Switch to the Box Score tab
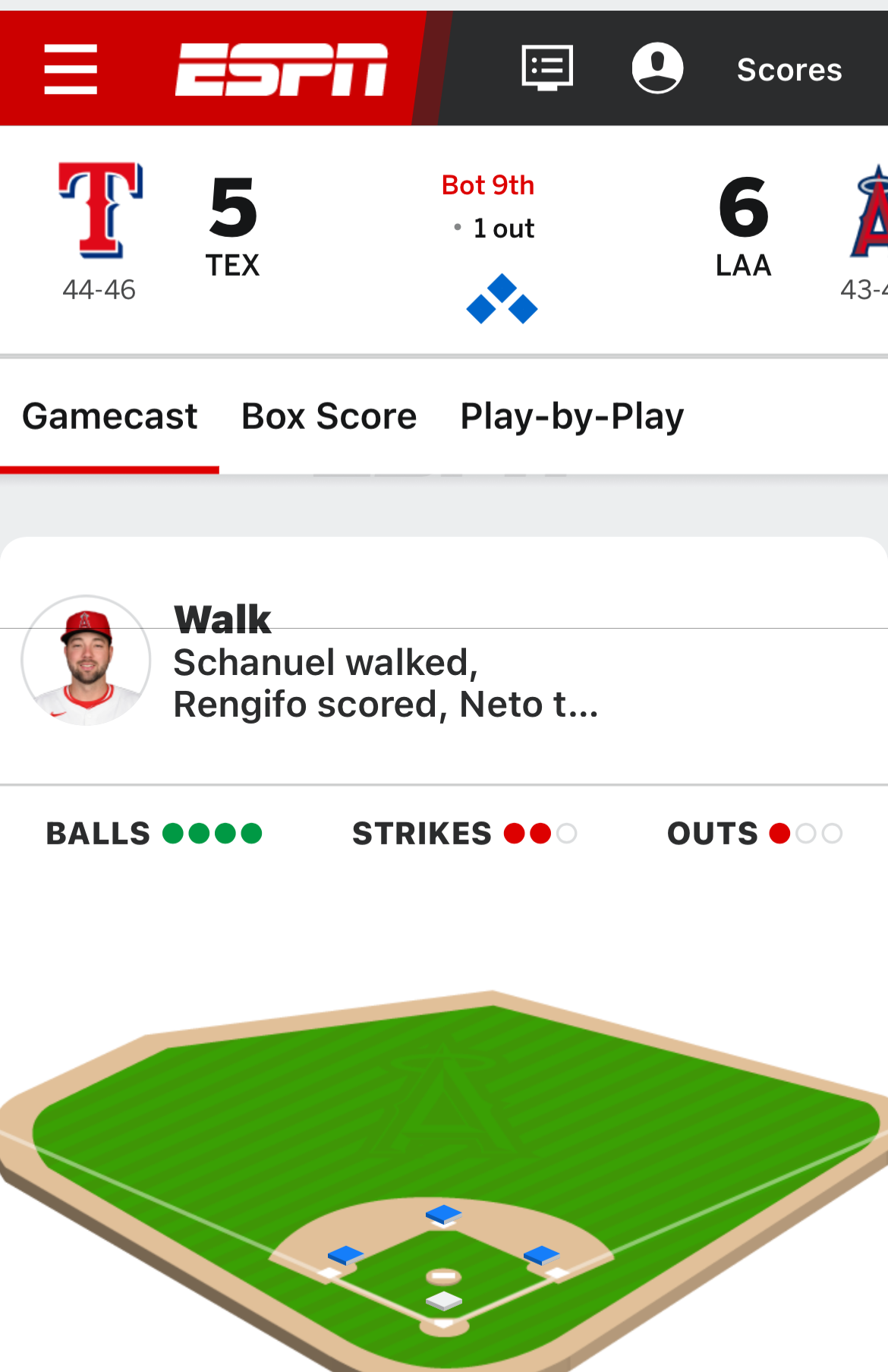The width and height of the screenshot is (888, 1372). pyautogui.click(x=329, y=417)
